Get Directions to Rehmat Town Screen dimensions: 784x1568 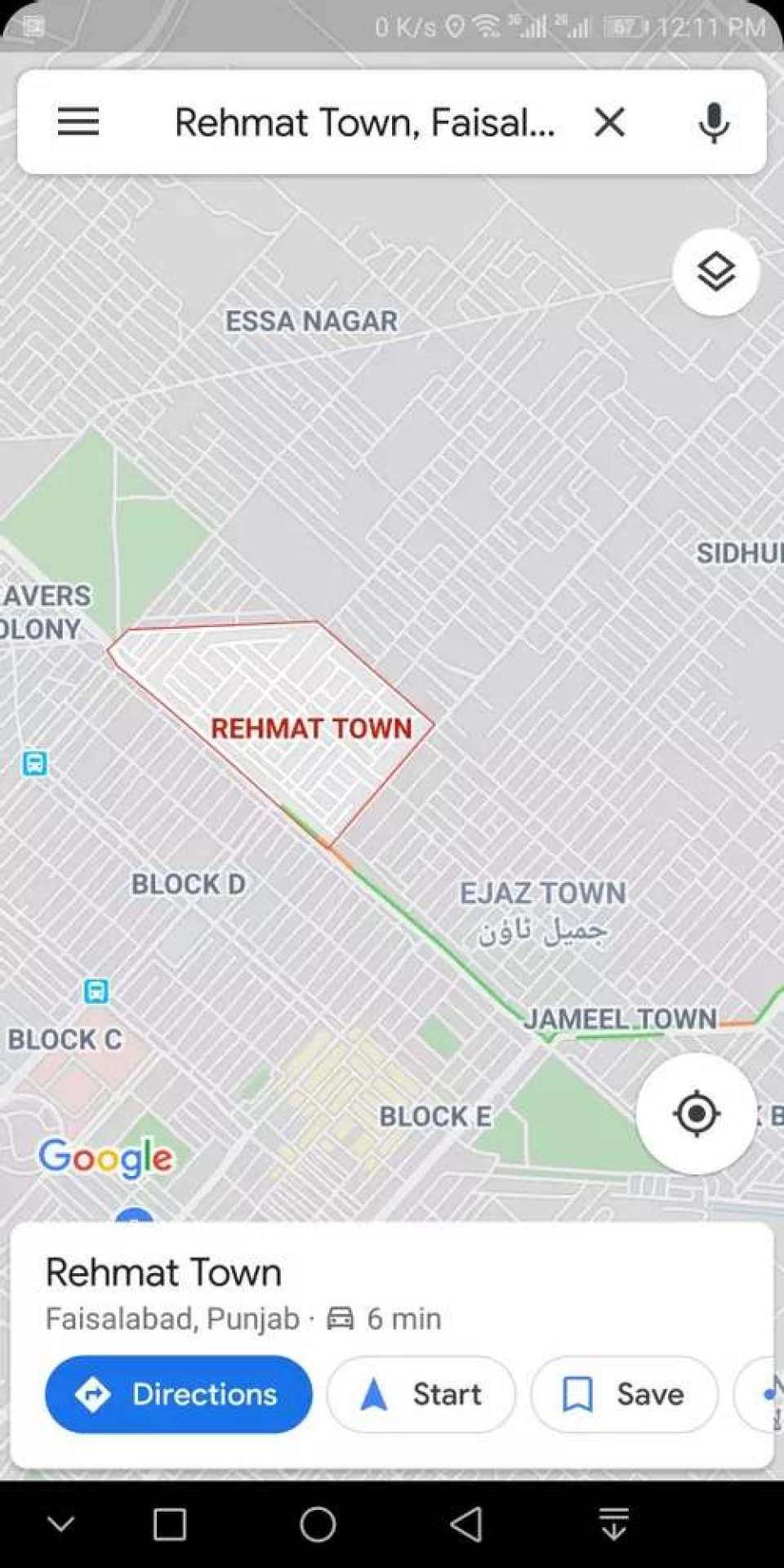(179, 1394)
